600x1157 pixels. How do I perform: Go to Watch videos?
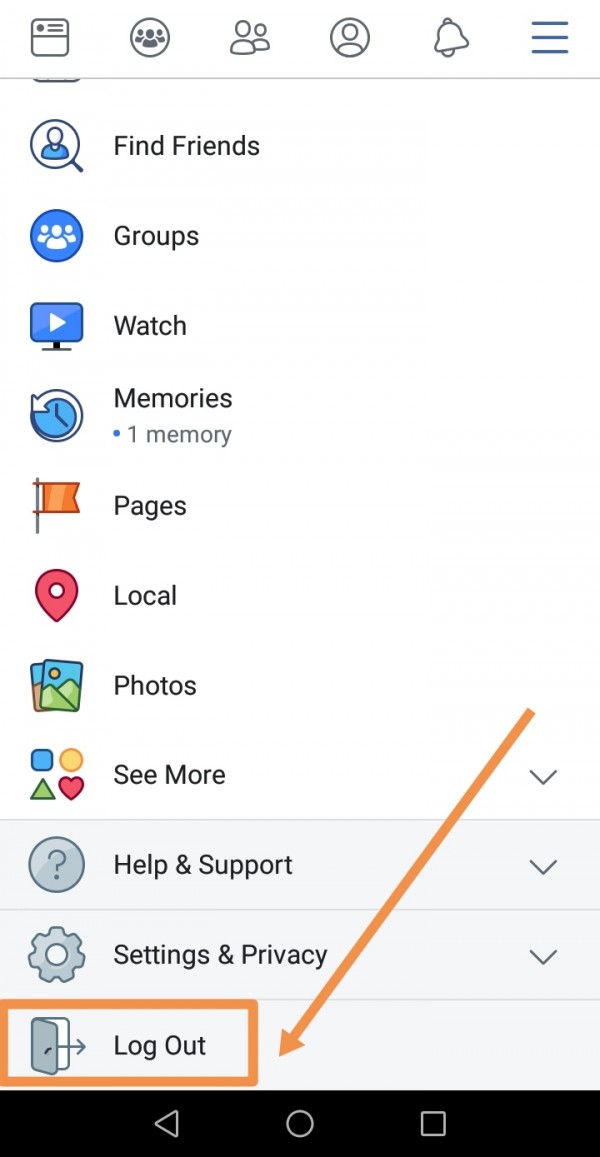point(150,326)
